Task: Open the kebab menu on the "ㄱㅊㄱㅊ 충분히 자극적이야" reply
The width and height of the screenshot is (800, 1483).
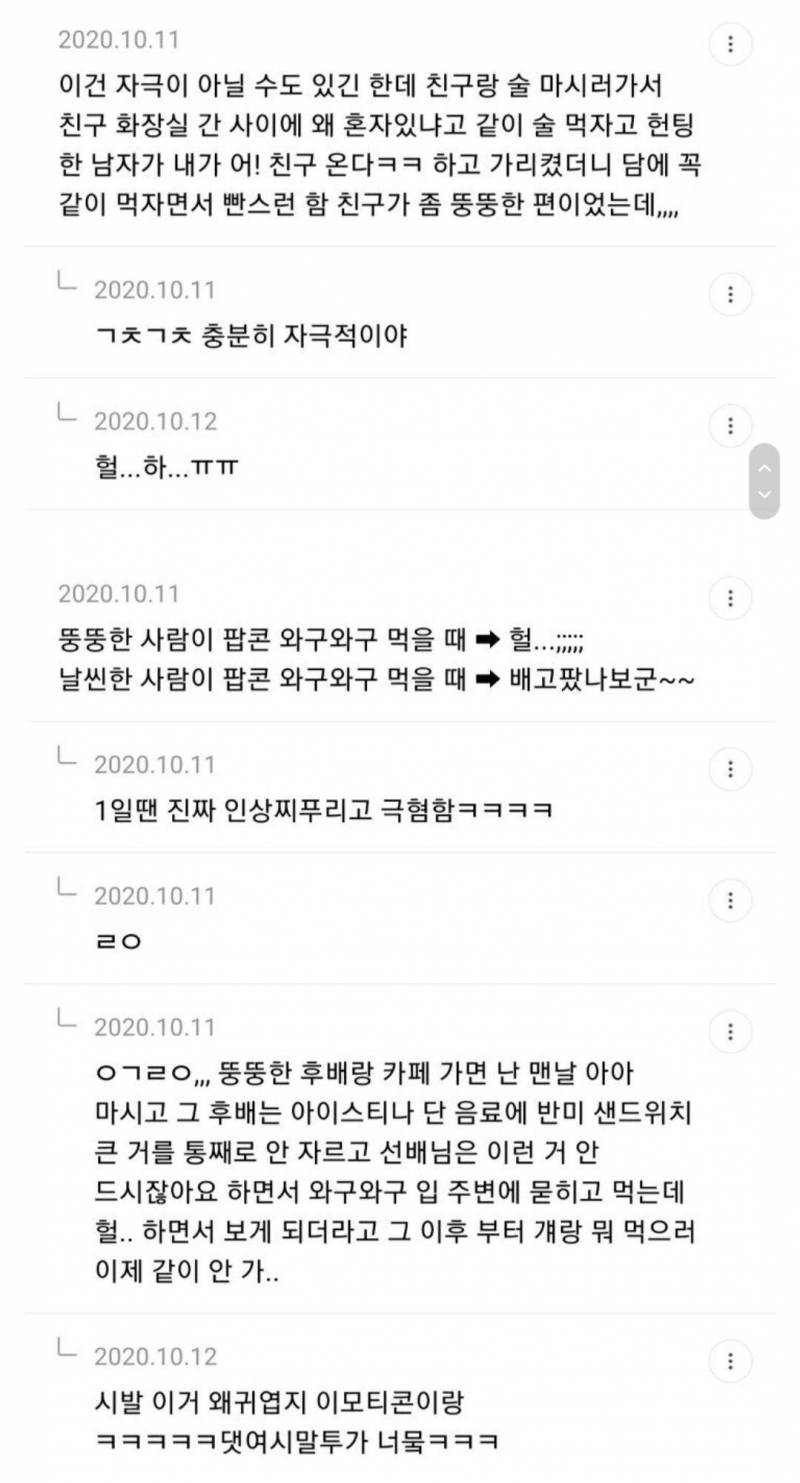Action: click(x=731, y=294)
